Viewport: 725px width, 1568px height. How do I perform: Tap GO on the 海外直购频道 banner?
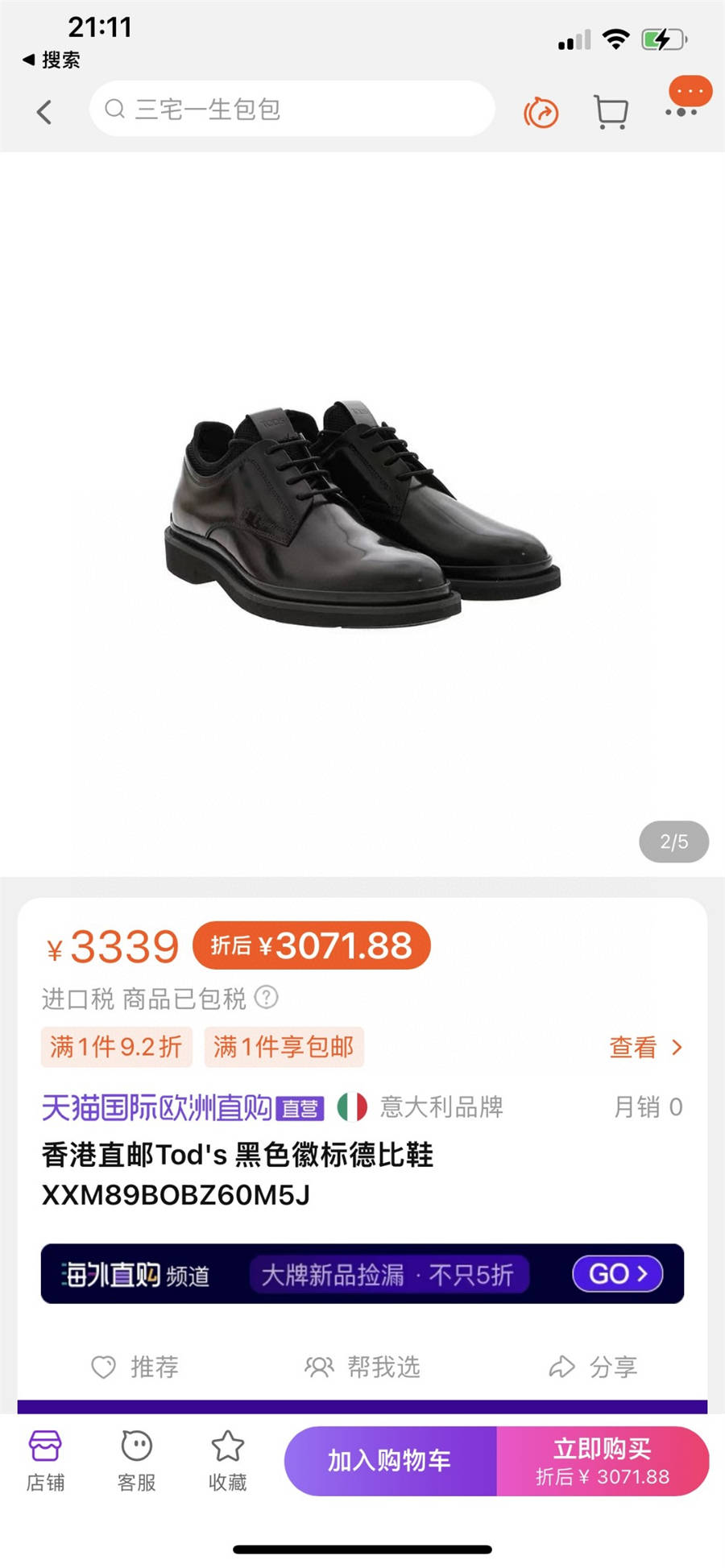click(617, 1274)
